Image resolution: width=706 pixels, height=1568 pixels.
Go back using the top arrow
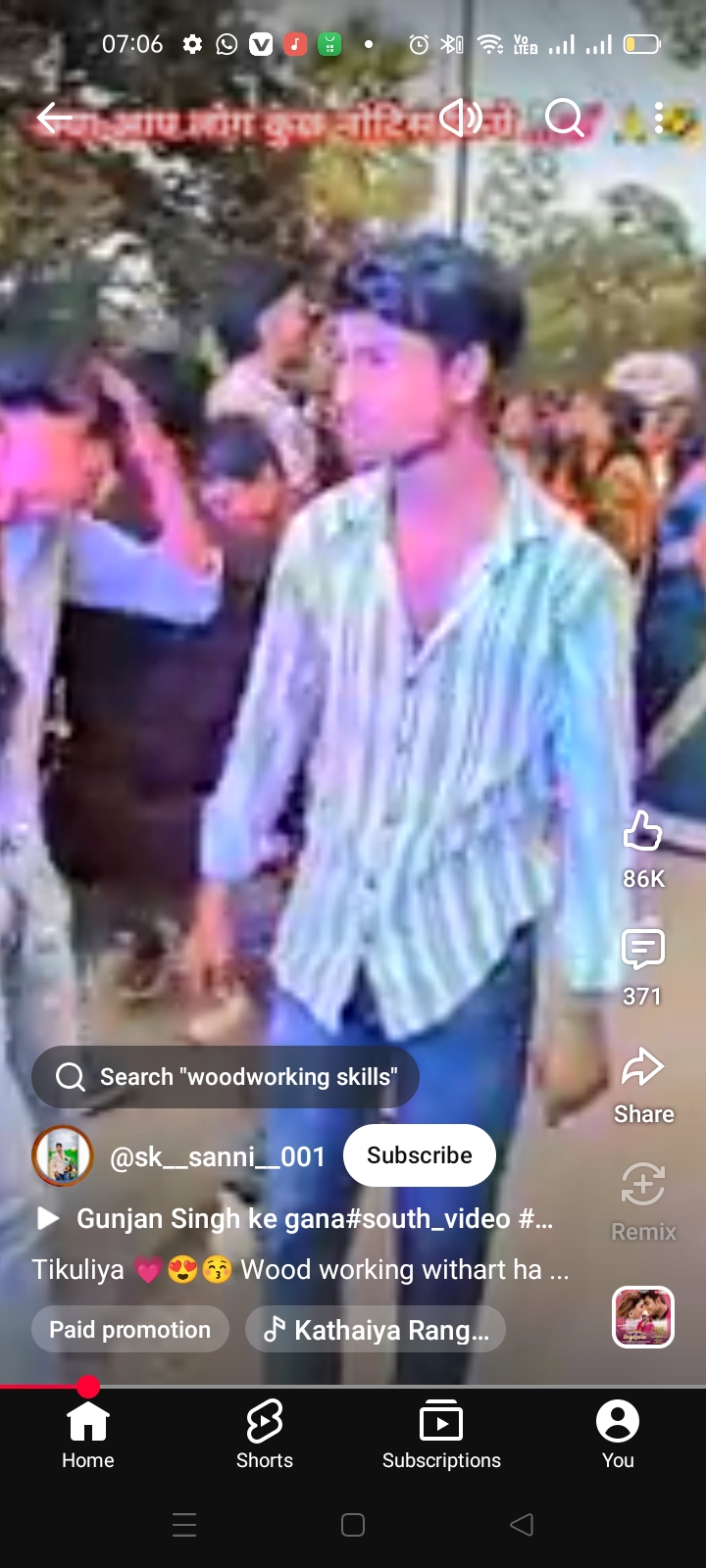[55, 120]
